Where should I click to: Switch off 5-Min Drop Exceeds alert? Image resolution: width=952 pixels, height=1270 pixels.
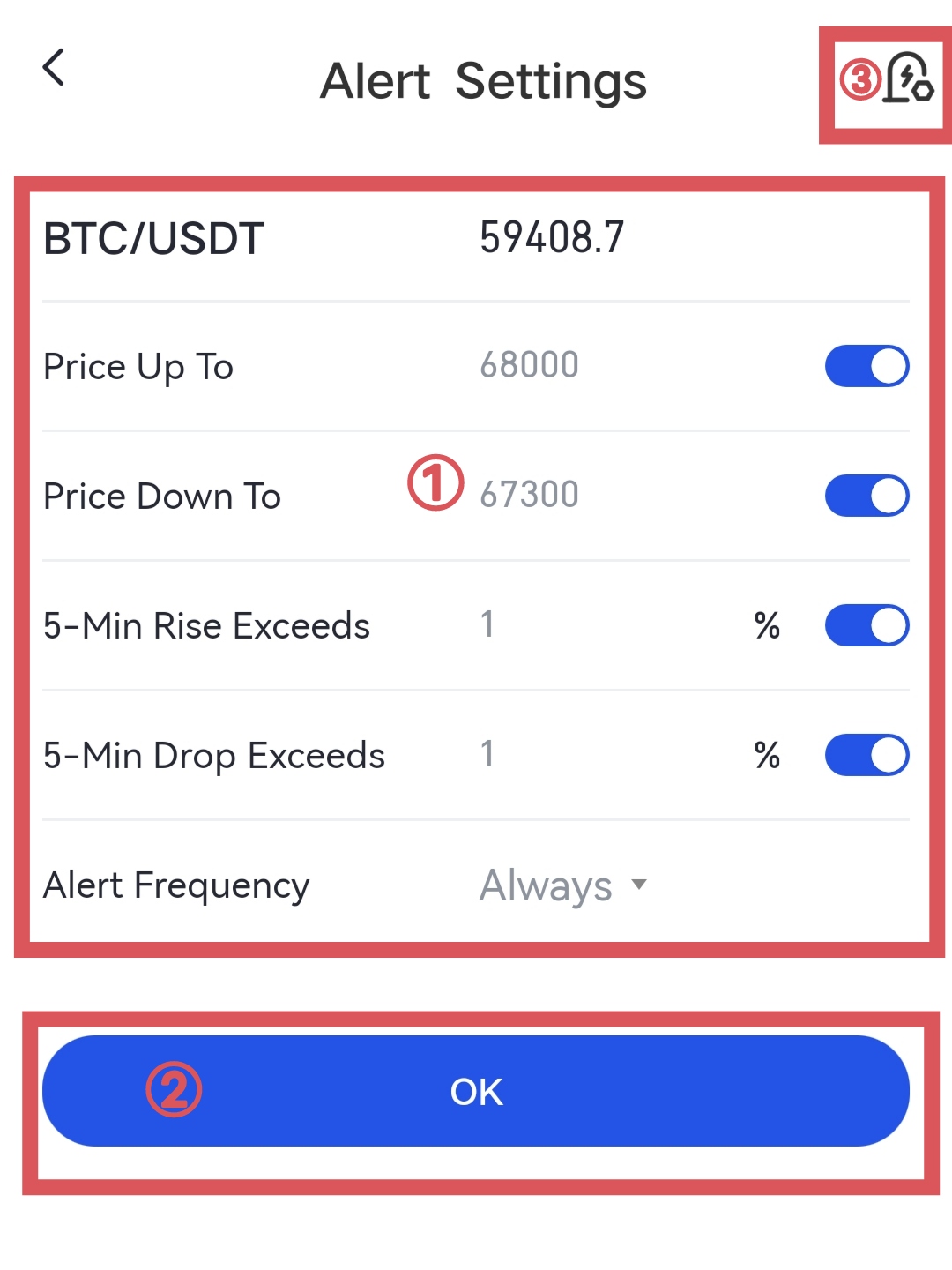pyautogui.click(x=866, y=755)
